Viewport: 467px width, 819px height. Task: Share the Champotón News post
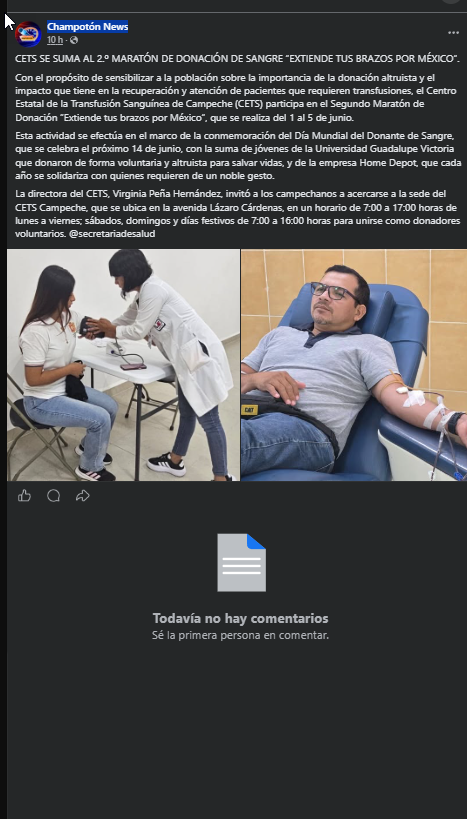click(x=83, y=496)
